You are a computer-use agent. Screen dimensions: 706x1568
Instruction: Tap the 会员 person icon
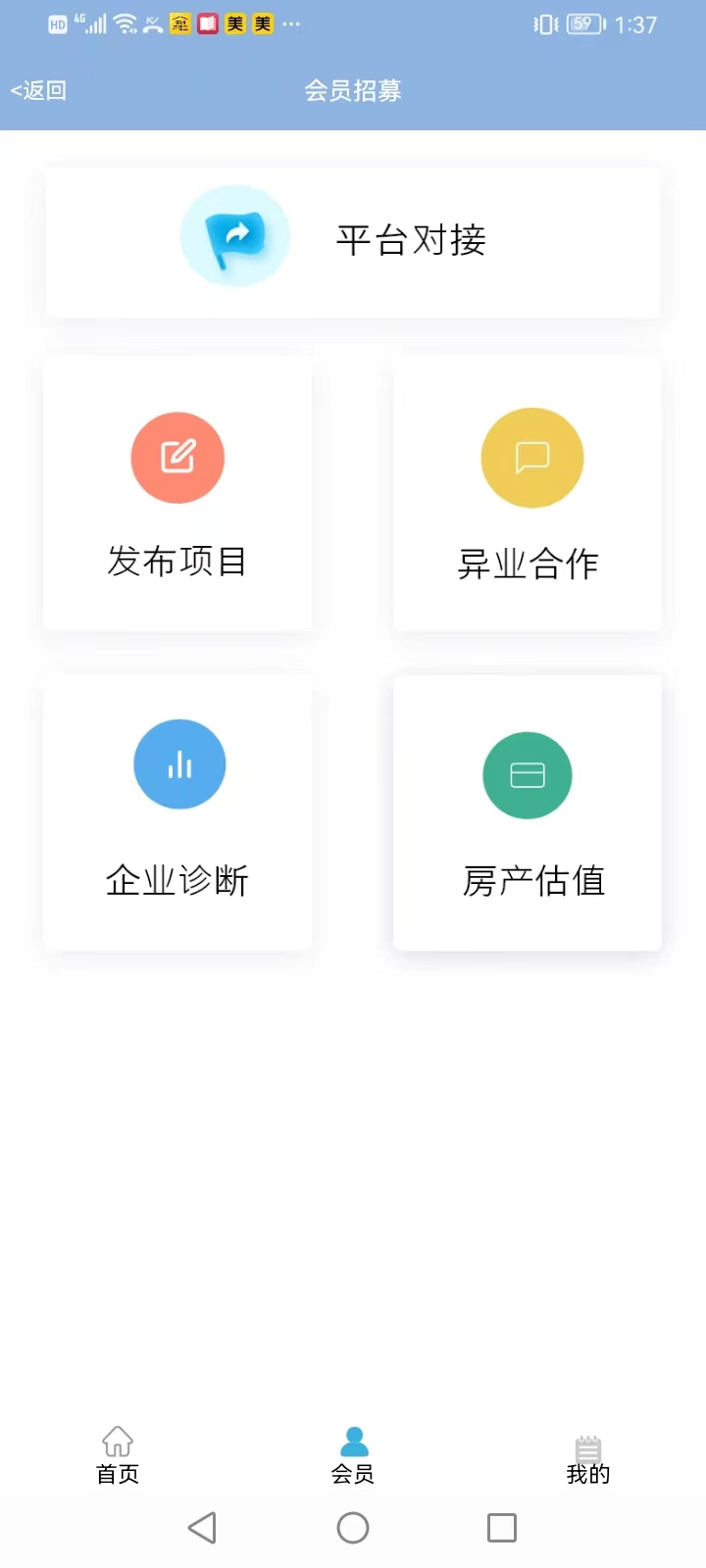click(353, 1439)
